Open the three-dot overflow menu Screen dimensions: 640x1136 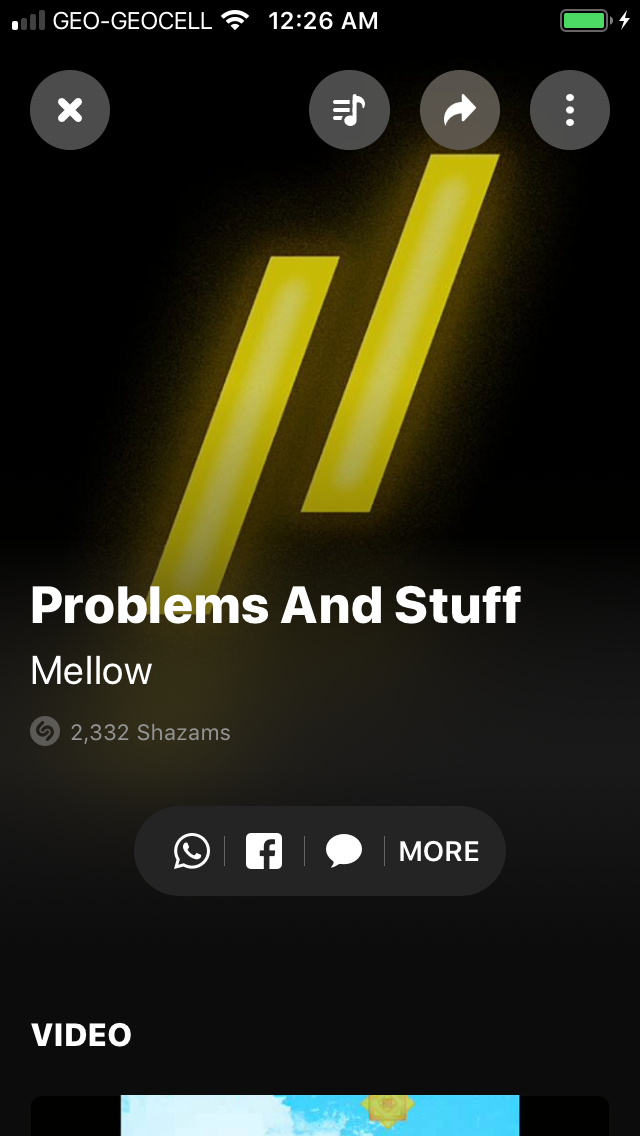coord(570,110)
